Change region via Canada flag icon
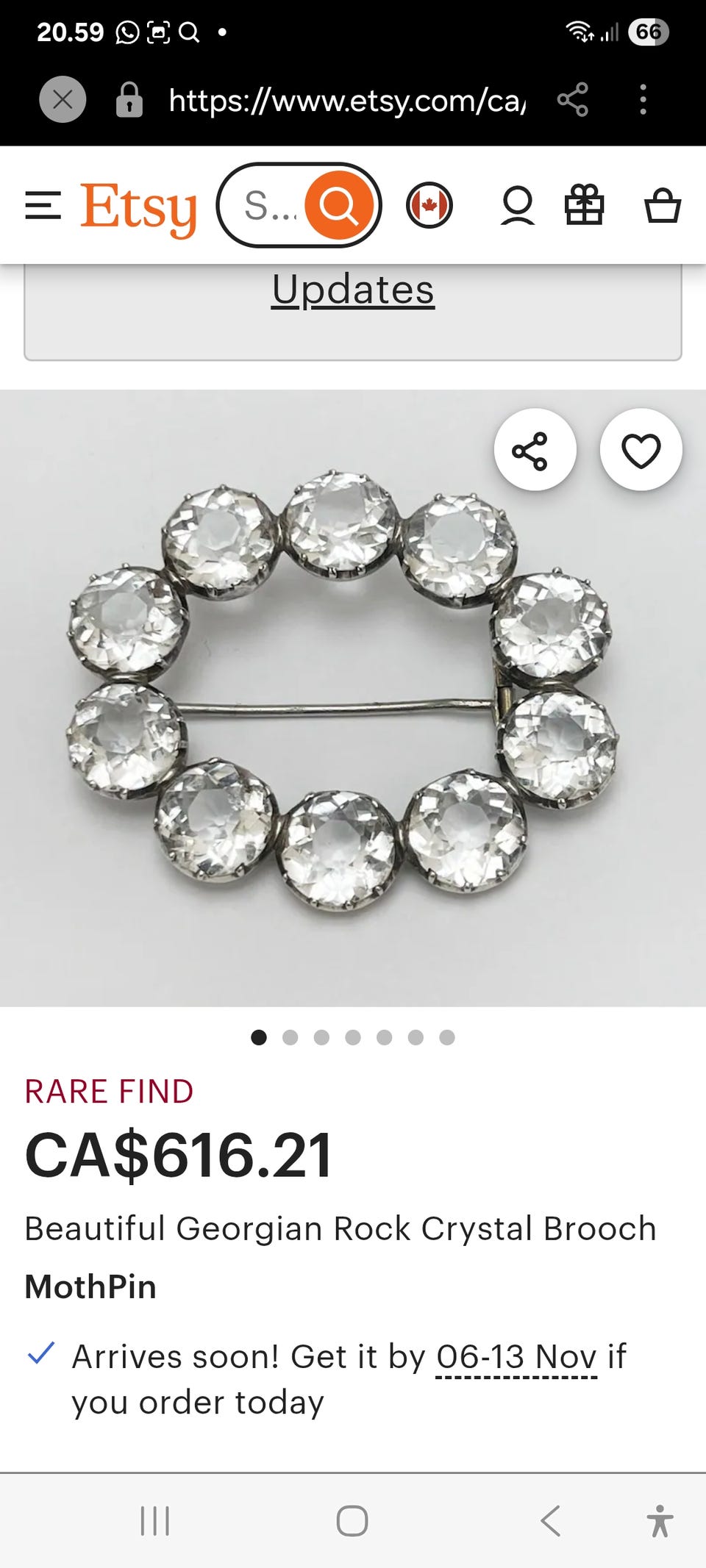The height and width of the screenshot is (1568, 706). (x=429, y=206)
